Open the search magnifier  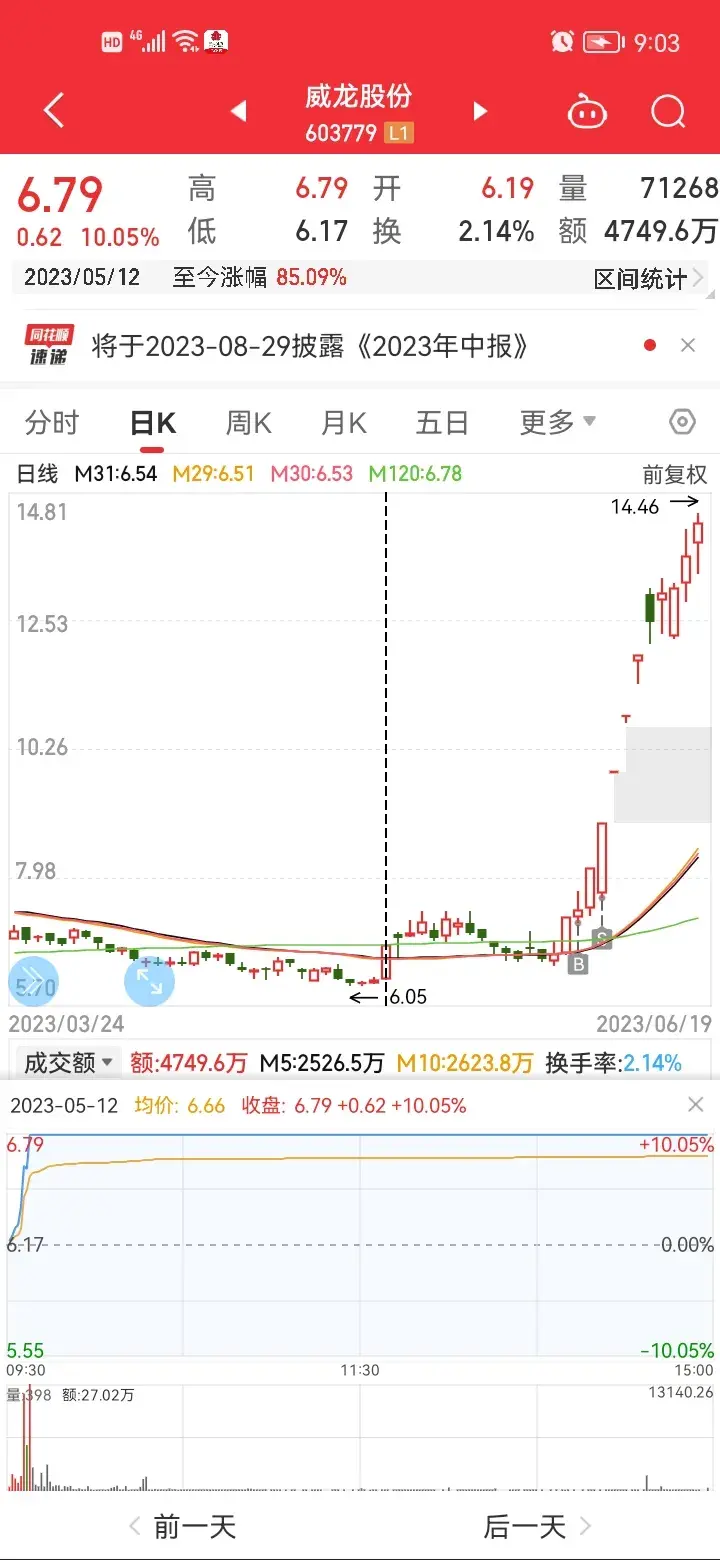[668, 111]
